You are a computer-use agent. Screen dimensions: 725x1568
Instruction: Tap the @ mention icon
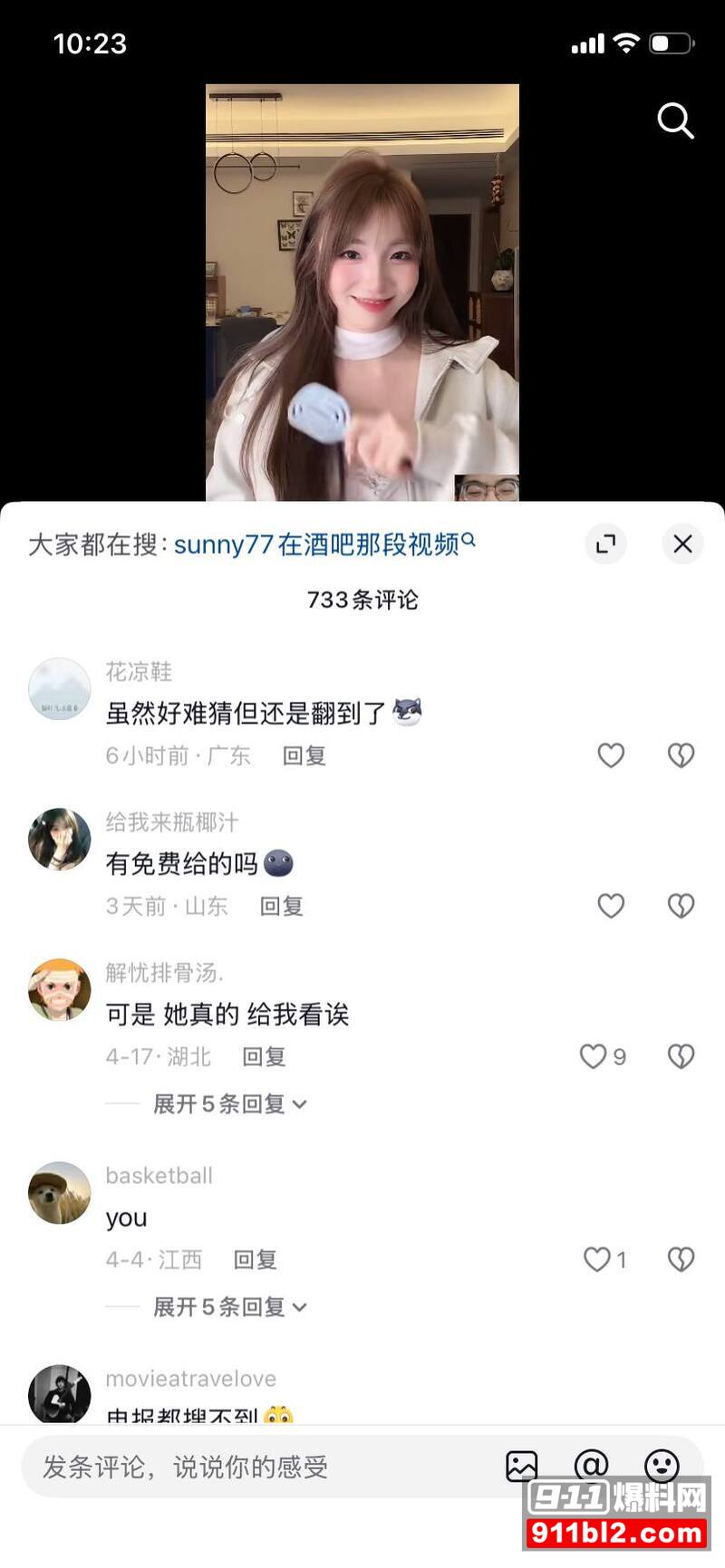(x=591, y=1465)
